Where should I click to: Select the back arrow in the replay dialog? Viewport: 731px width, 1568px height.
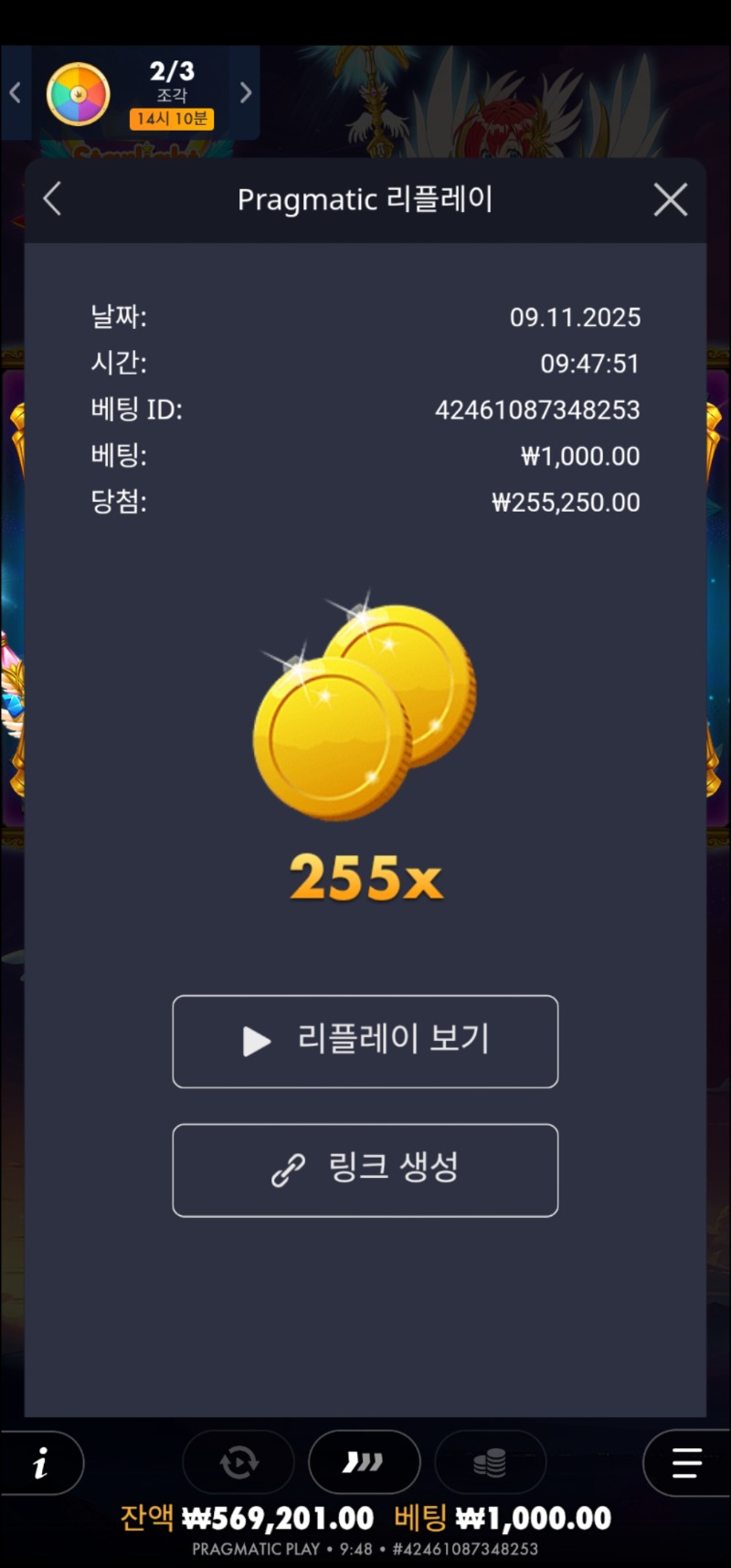[52, 199]
